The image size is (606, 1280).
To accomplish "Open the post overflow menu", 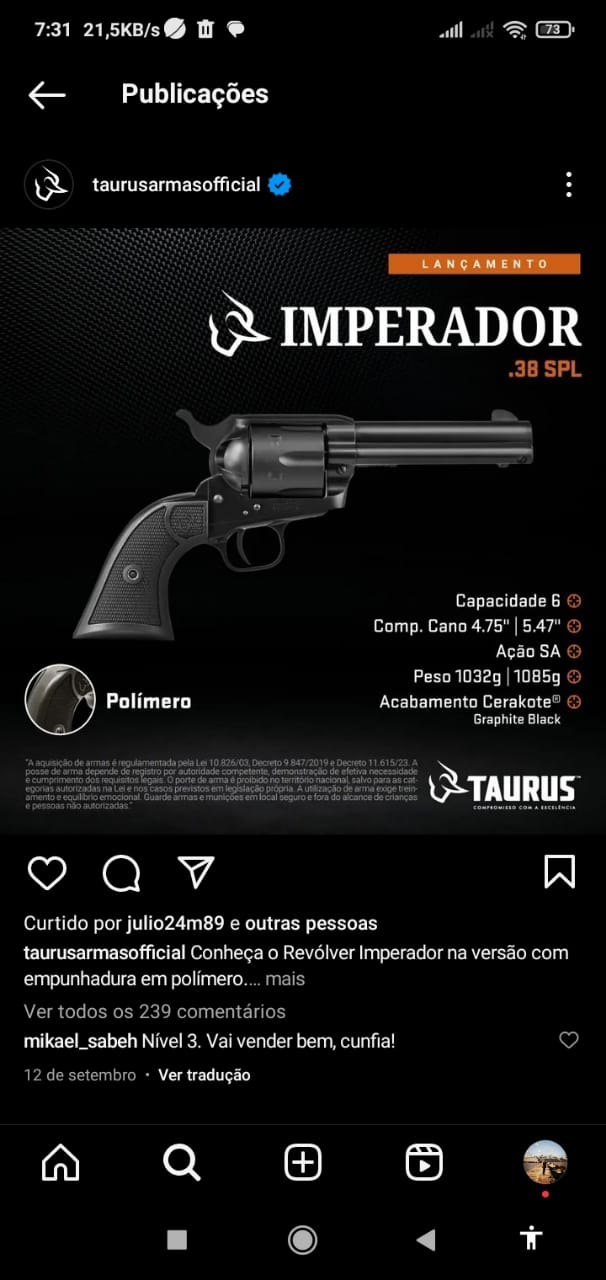I will click(568, 185).
